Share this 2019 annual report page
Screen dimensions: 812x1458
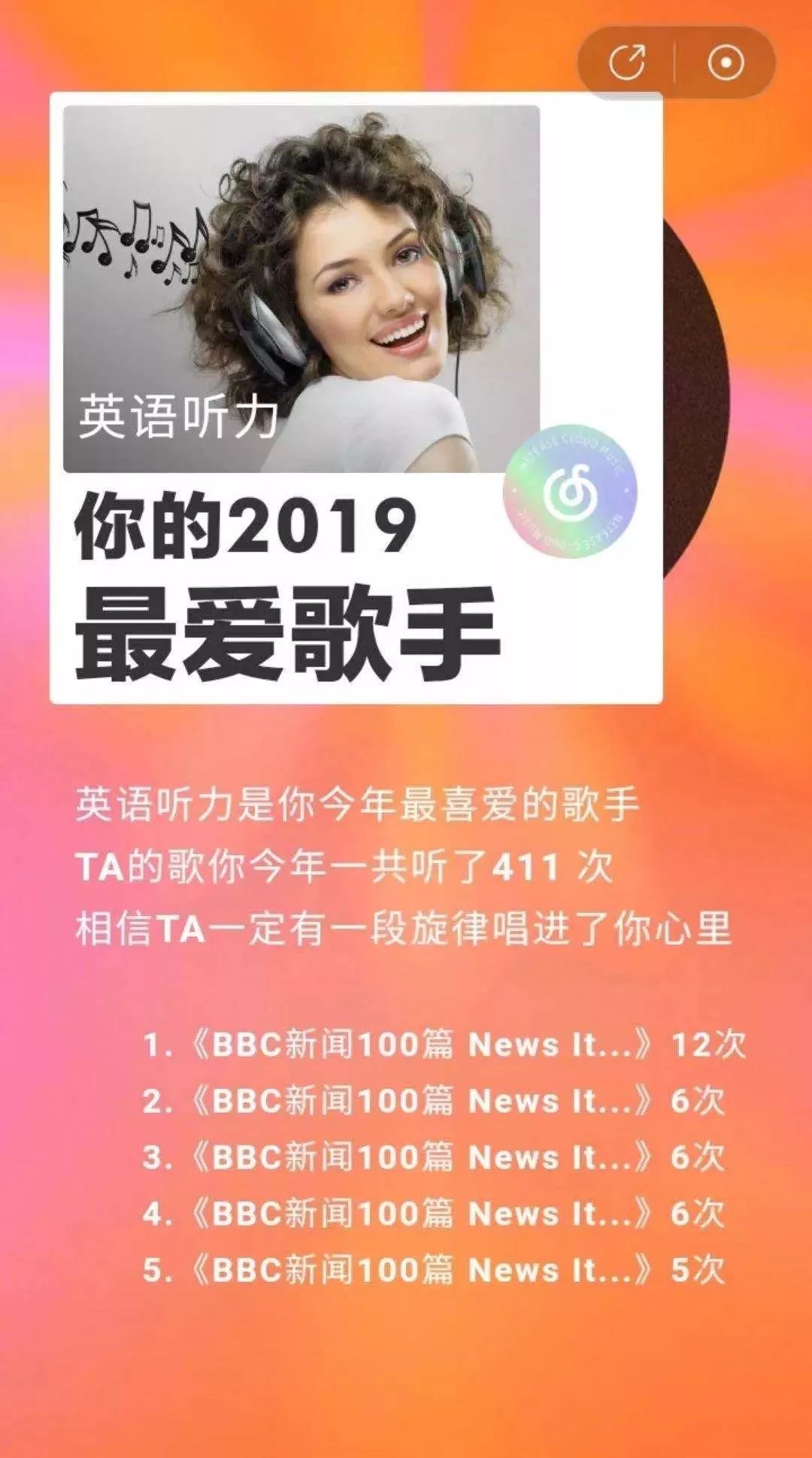(627, 62)
